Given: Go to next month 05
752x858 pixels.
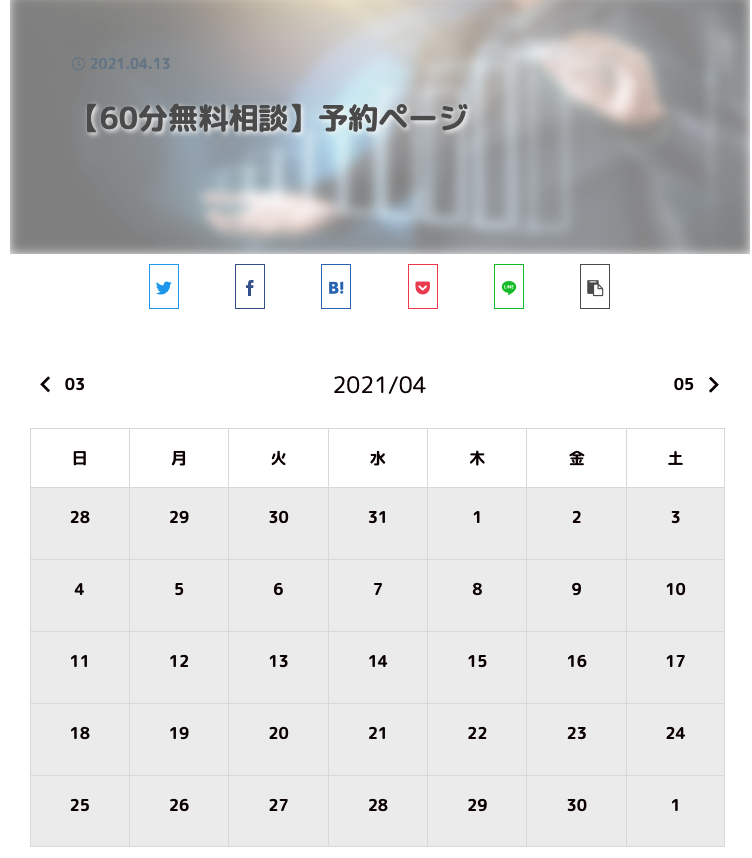Looking at the screenshot, I should (697, 385).
